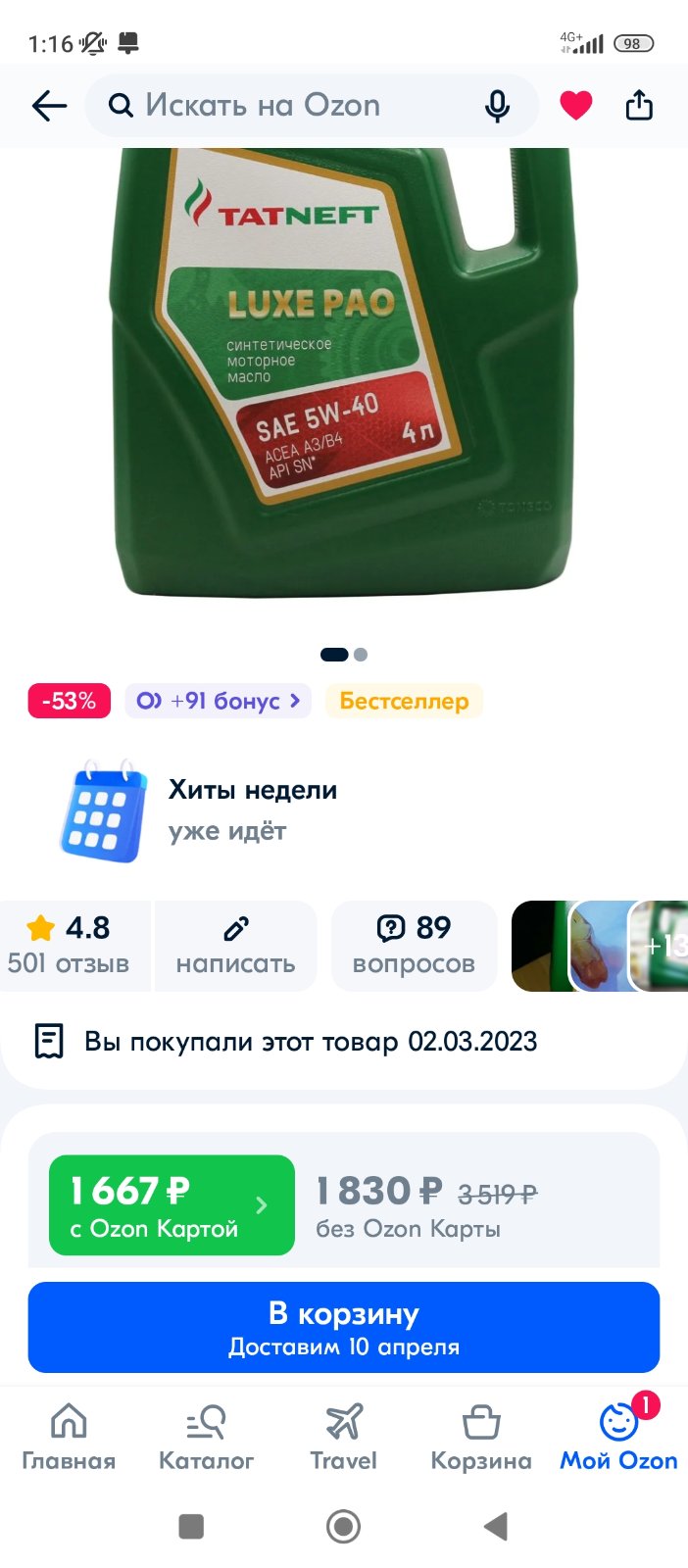Open the Корзина tab
The width and height of the screenshot is (688, 1568).
481,1437
